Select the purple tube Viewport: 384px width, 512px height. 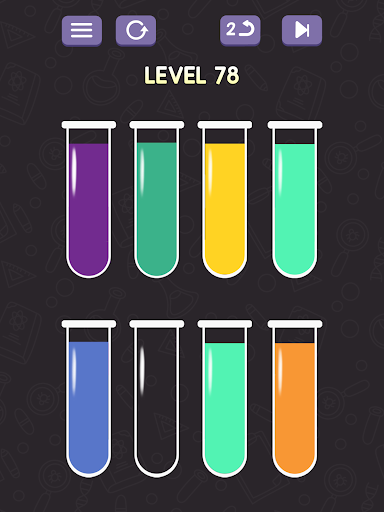click(x=89, y=199)
